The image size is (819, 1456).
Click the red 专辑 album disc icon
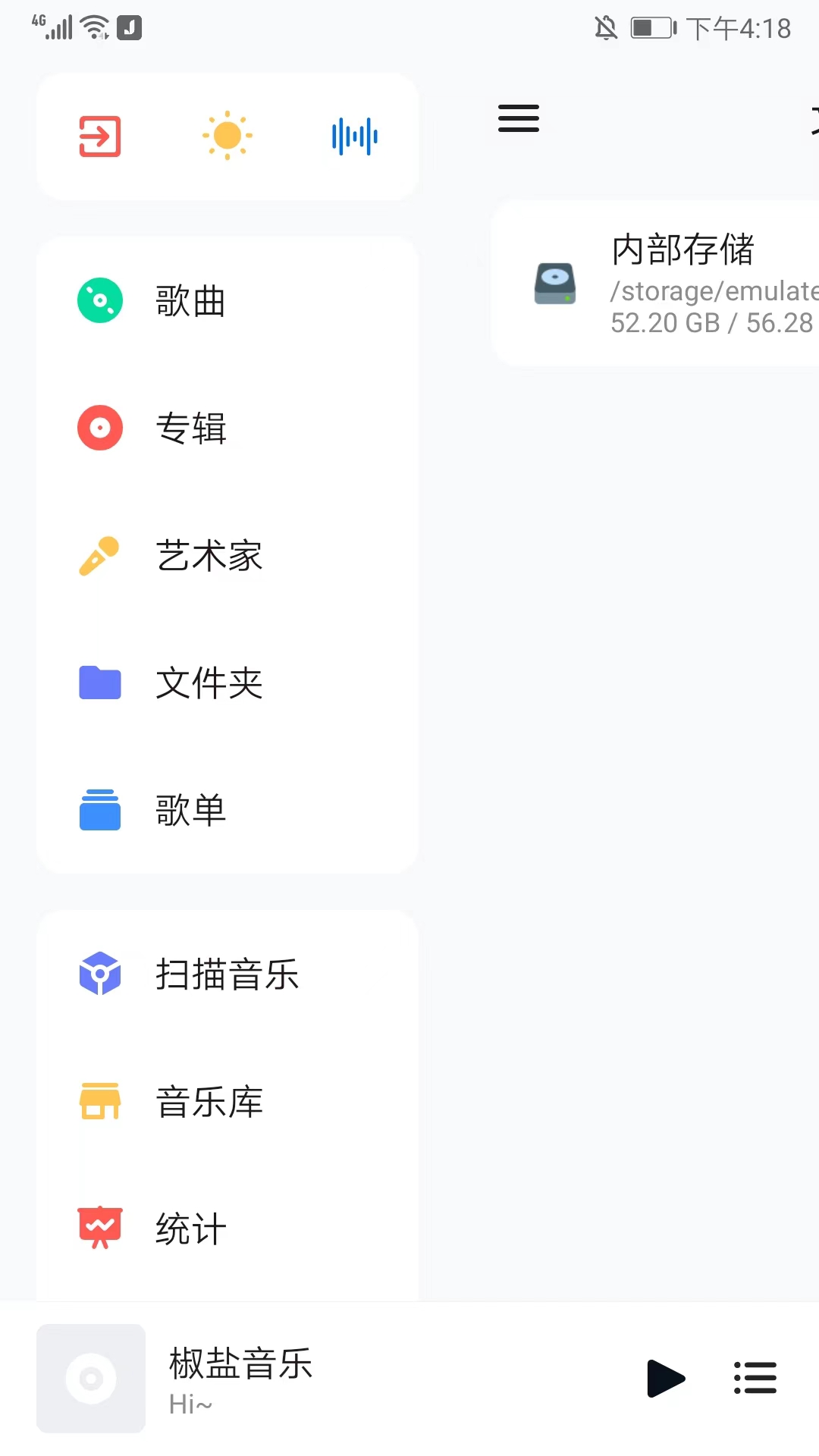coord(99,428)
